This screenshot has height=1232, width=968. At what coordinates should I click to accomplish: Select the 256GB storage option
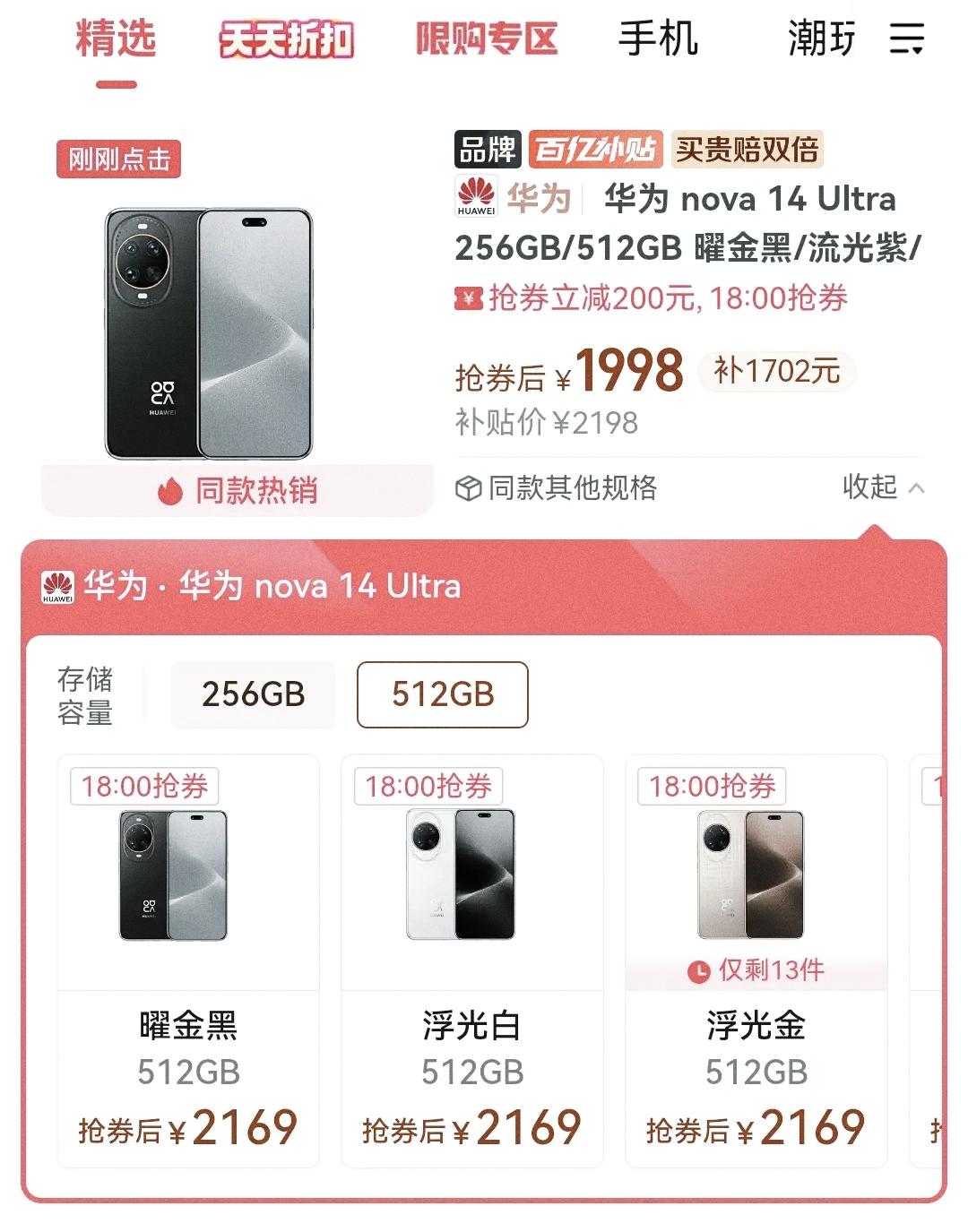252,694
